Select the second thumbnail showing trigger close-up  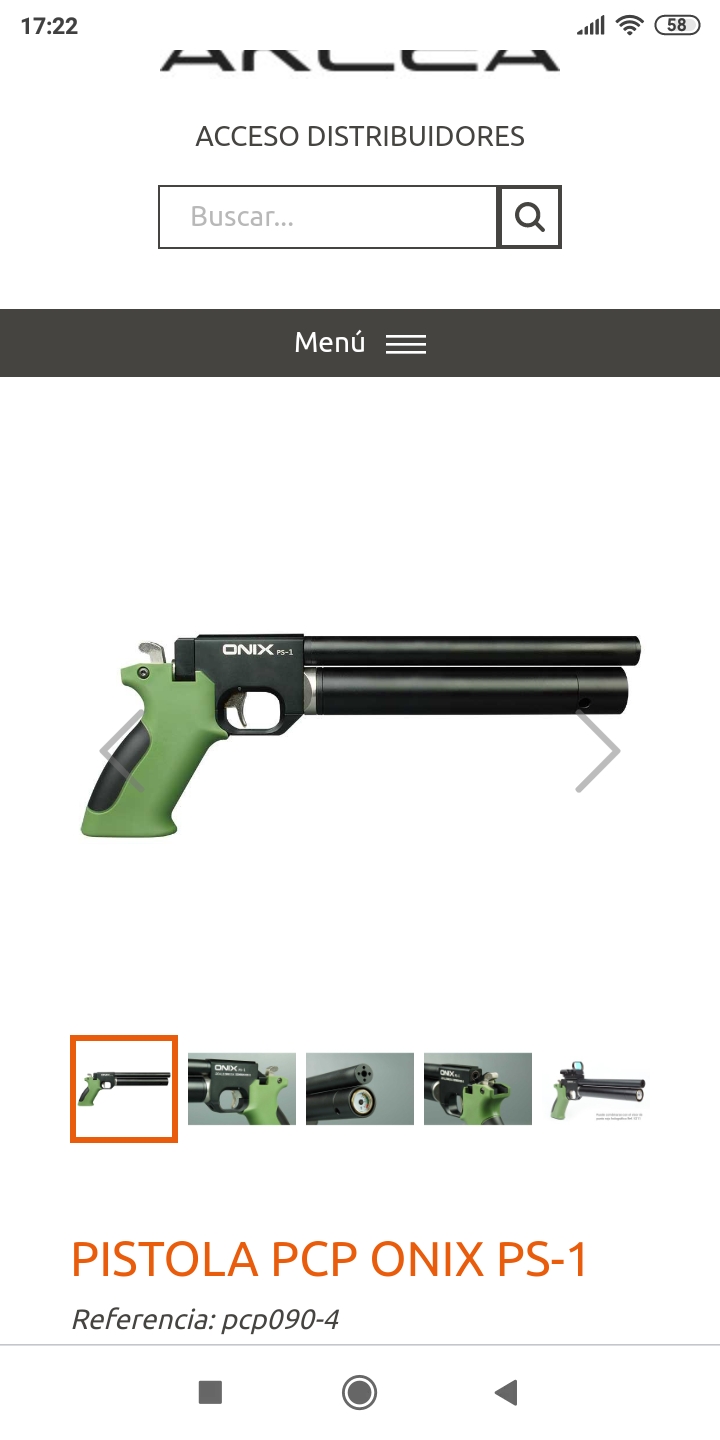click(x=242, y=1089)
